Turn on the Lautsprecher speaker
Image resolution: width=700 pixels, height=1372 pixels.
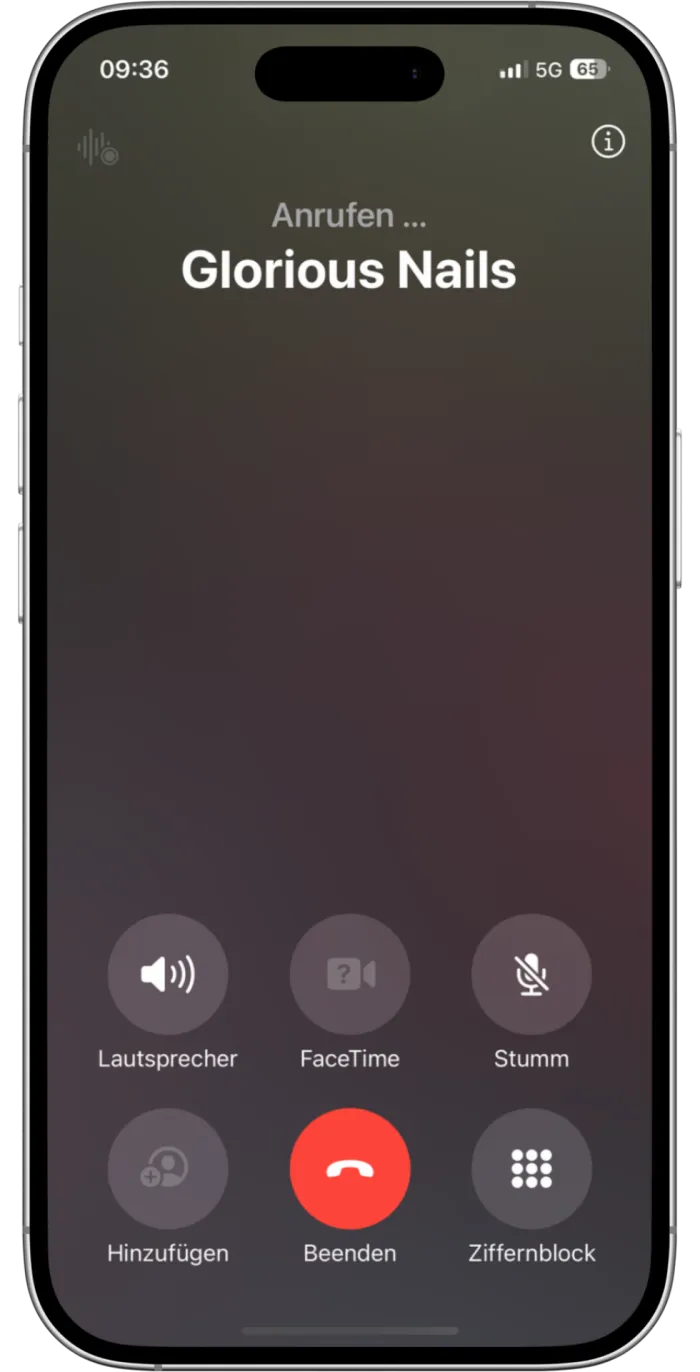[168, 974]
